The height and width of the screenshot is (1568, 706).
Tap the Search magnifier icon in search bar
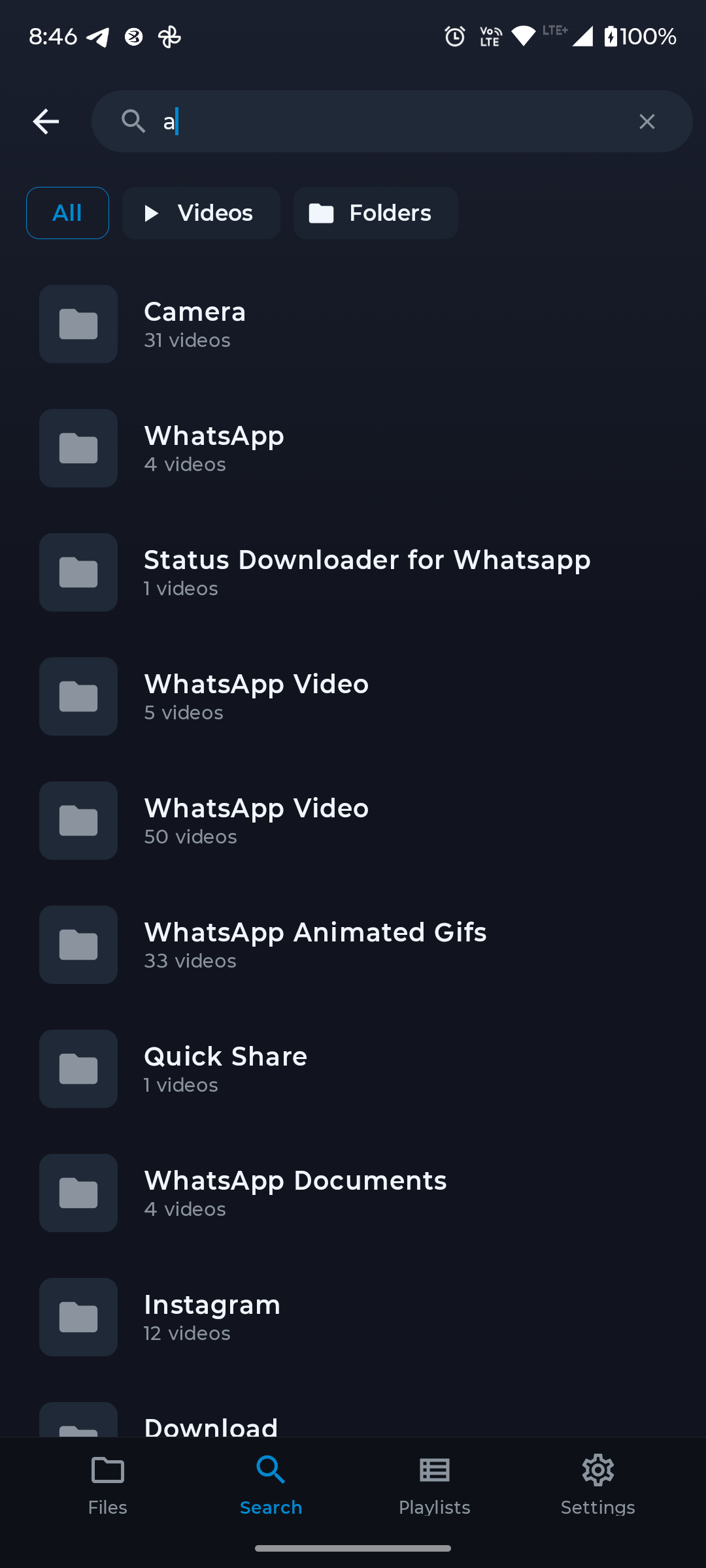[x=133, y=121]
